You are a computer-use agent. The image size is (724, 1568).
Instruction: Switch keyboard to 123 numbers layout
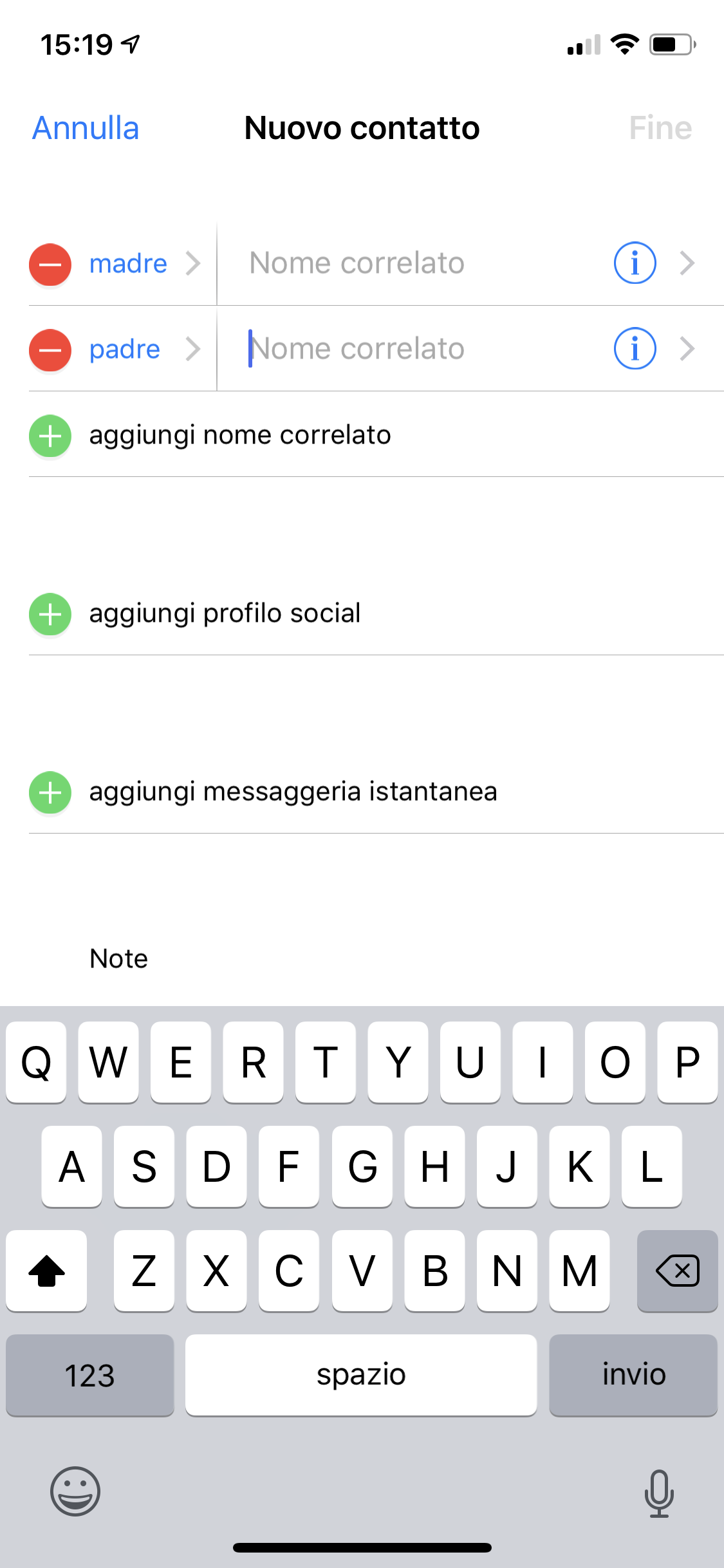(x=90, y=1376)
